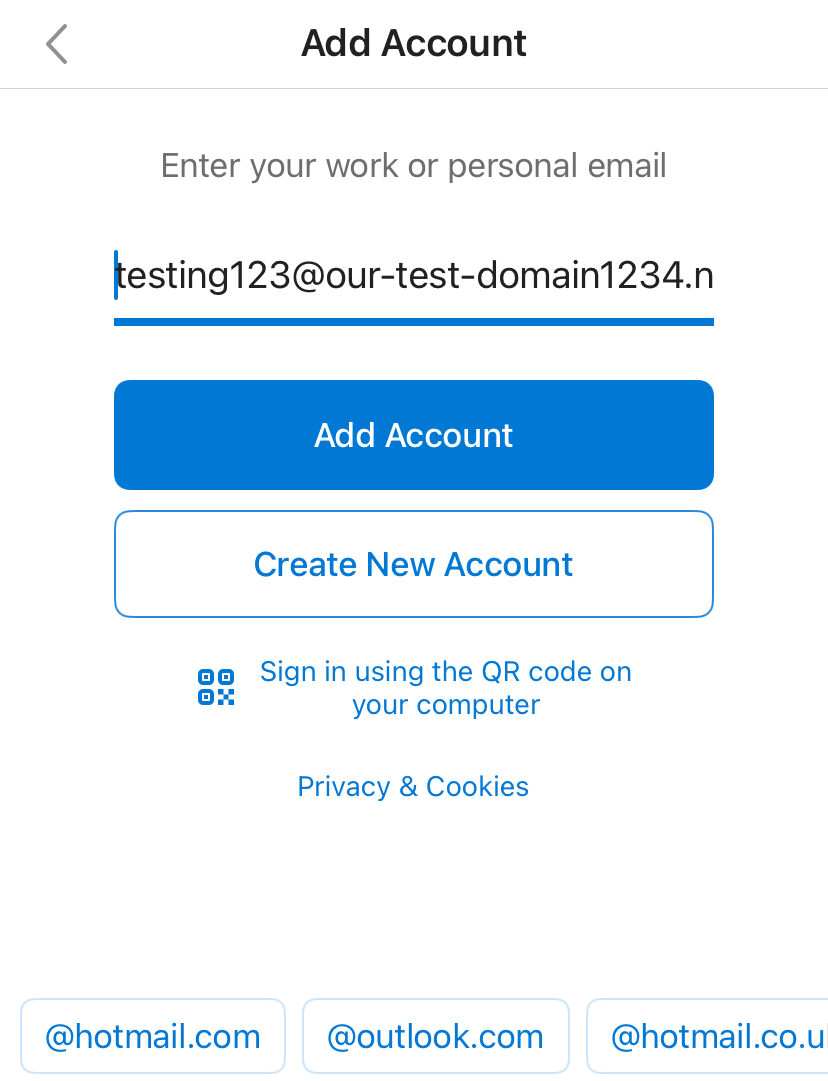
Task: Choose the @outlook.com domain chip
Action: pos(436,1036)
